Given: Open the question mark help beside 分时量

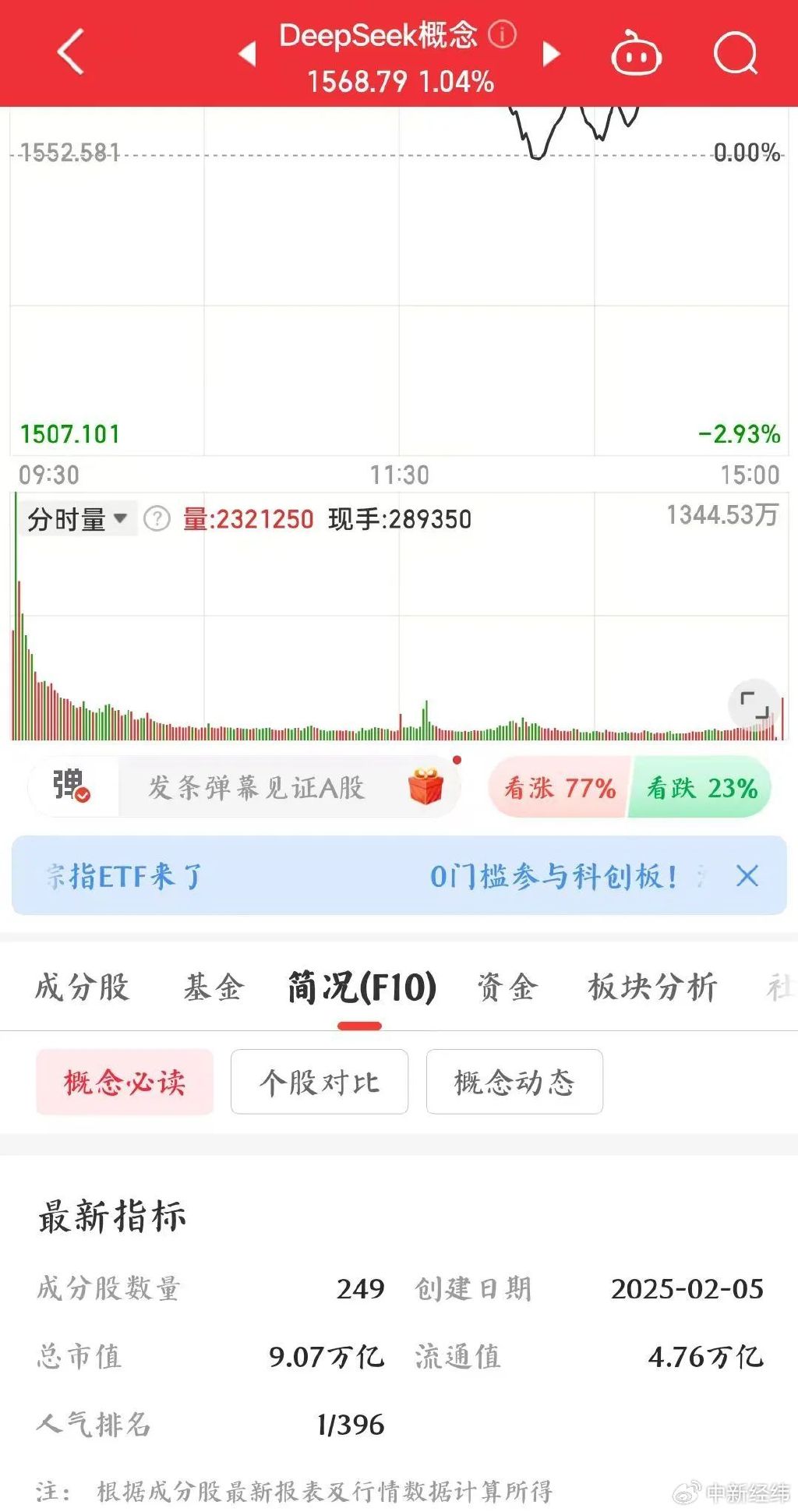Looking at the screenshot, I should point(157,519).
